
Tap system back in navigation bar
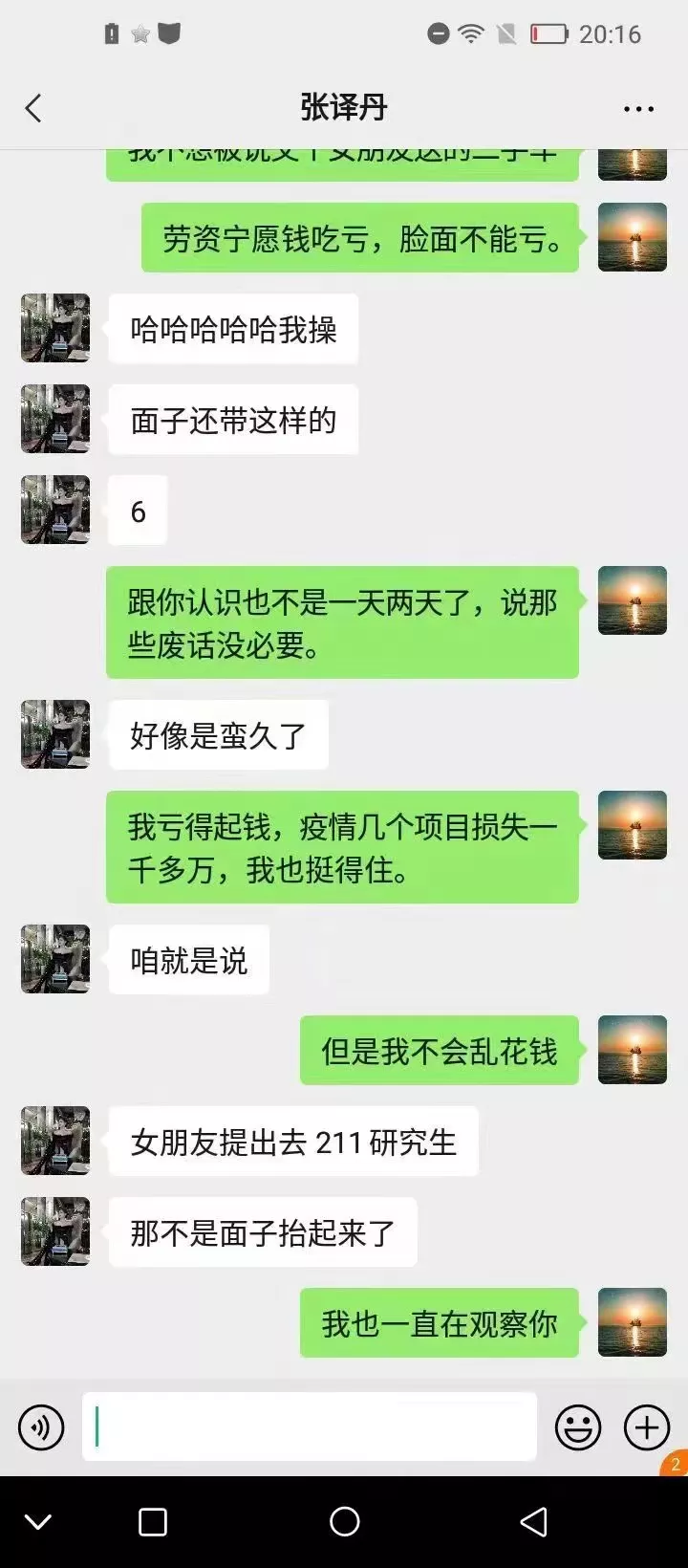coord(534,1521)
